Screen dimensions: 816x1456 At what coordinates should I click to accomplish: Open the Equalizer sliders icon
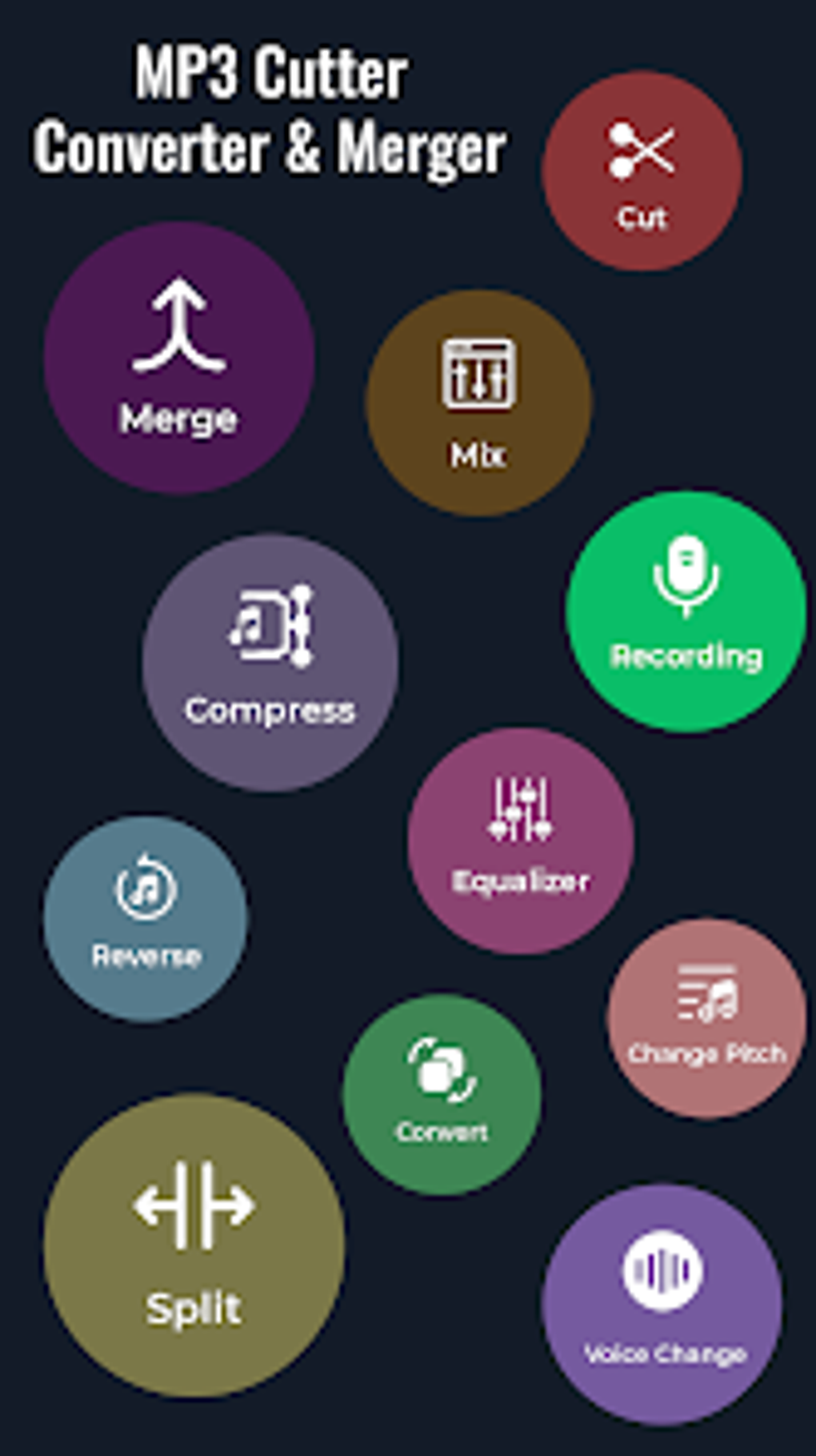520,808
